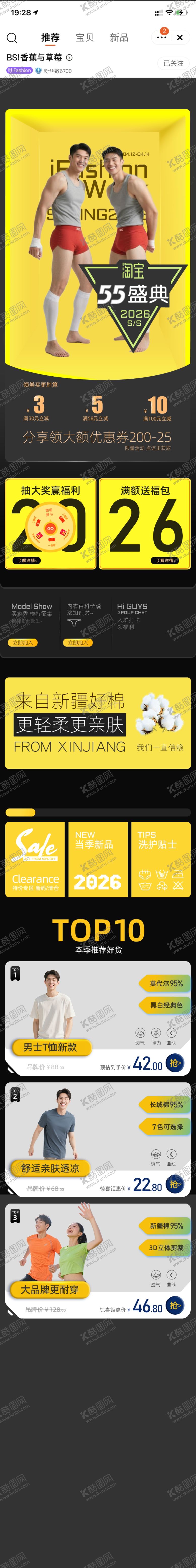Close the shop page
The width and height of the screenshot is (196, 1568).
(x=180, y=38)
